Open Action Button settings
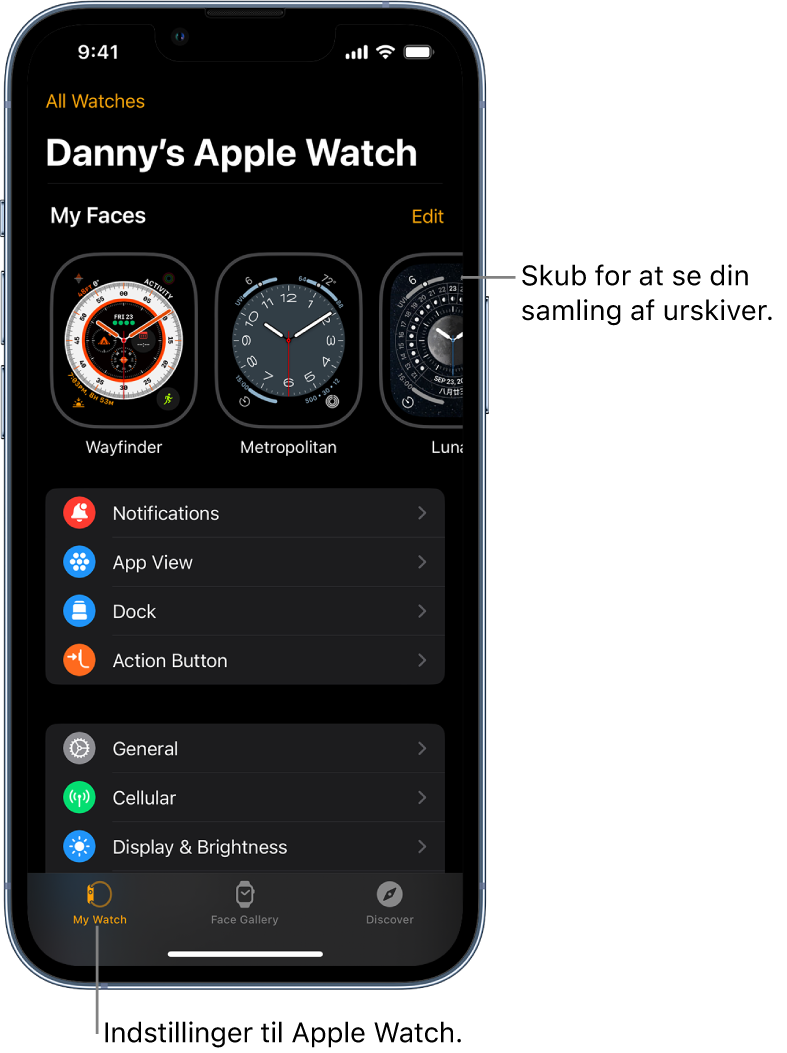This screenshot has width=787, height=1053. click(x=245, y=660)
